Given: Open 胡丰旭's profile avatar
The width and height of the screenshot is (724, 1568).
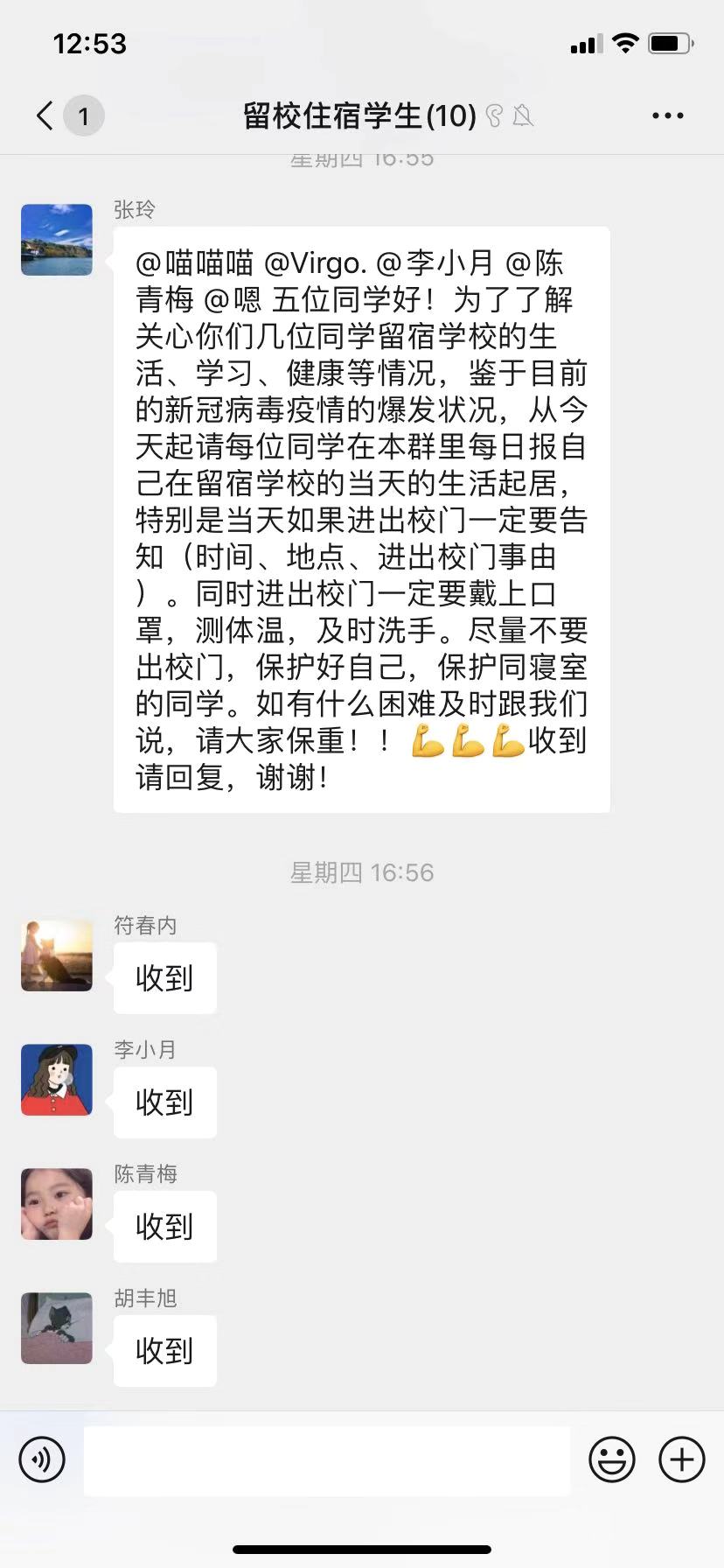Looking at the screenshot, I should pos(57,1327).
